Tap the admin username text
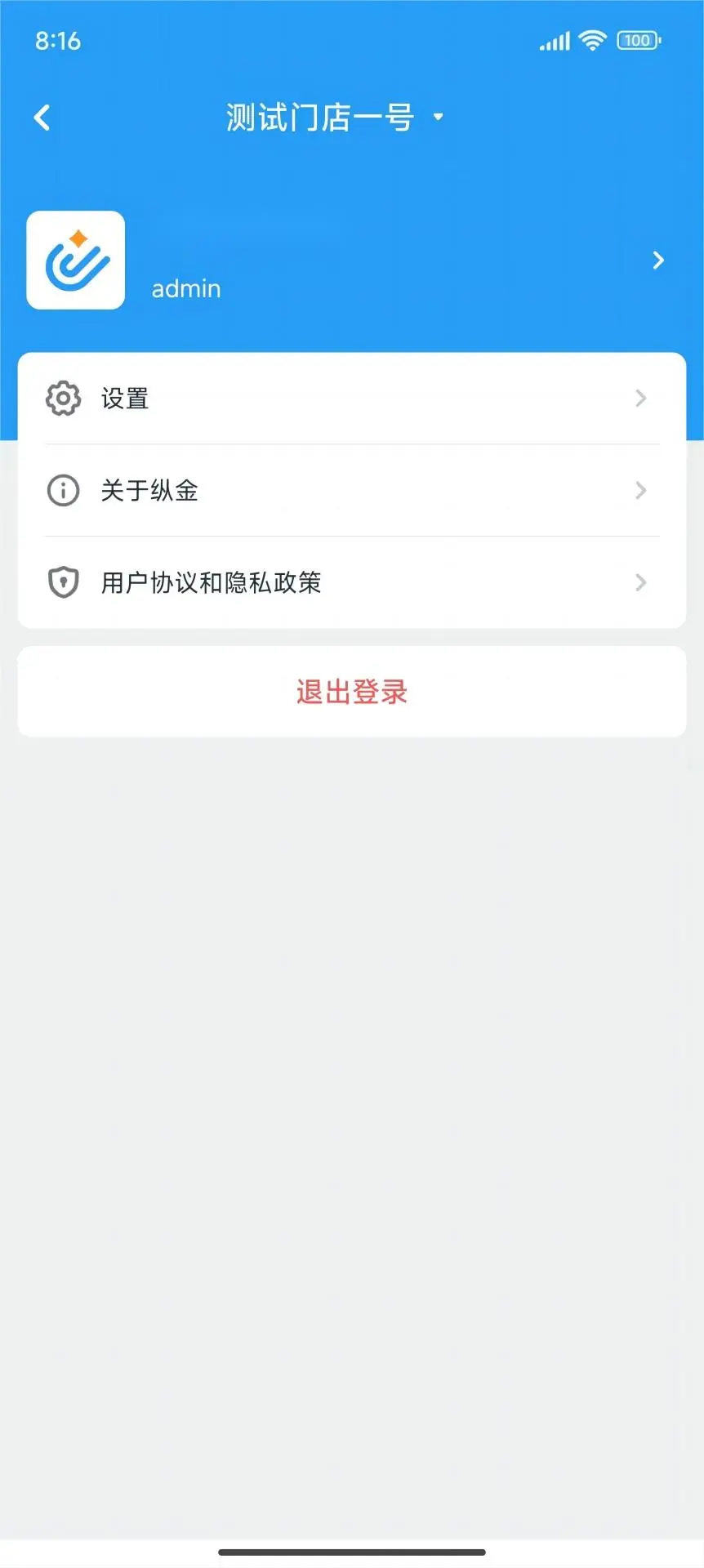The width and height of the screenshot is (704, 1568). tap(185, 287)
